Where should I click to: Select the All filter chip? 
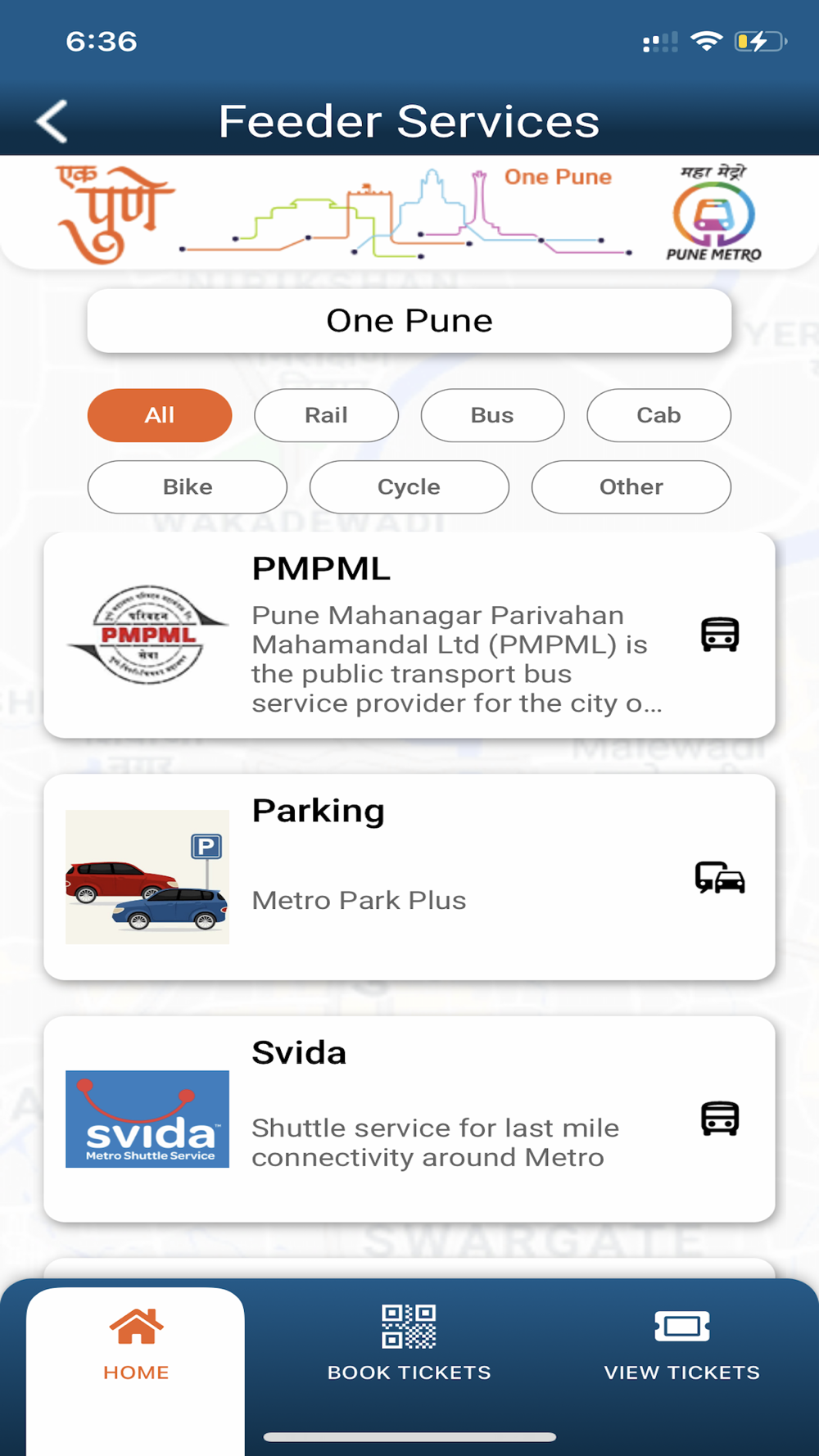[160, 415]
